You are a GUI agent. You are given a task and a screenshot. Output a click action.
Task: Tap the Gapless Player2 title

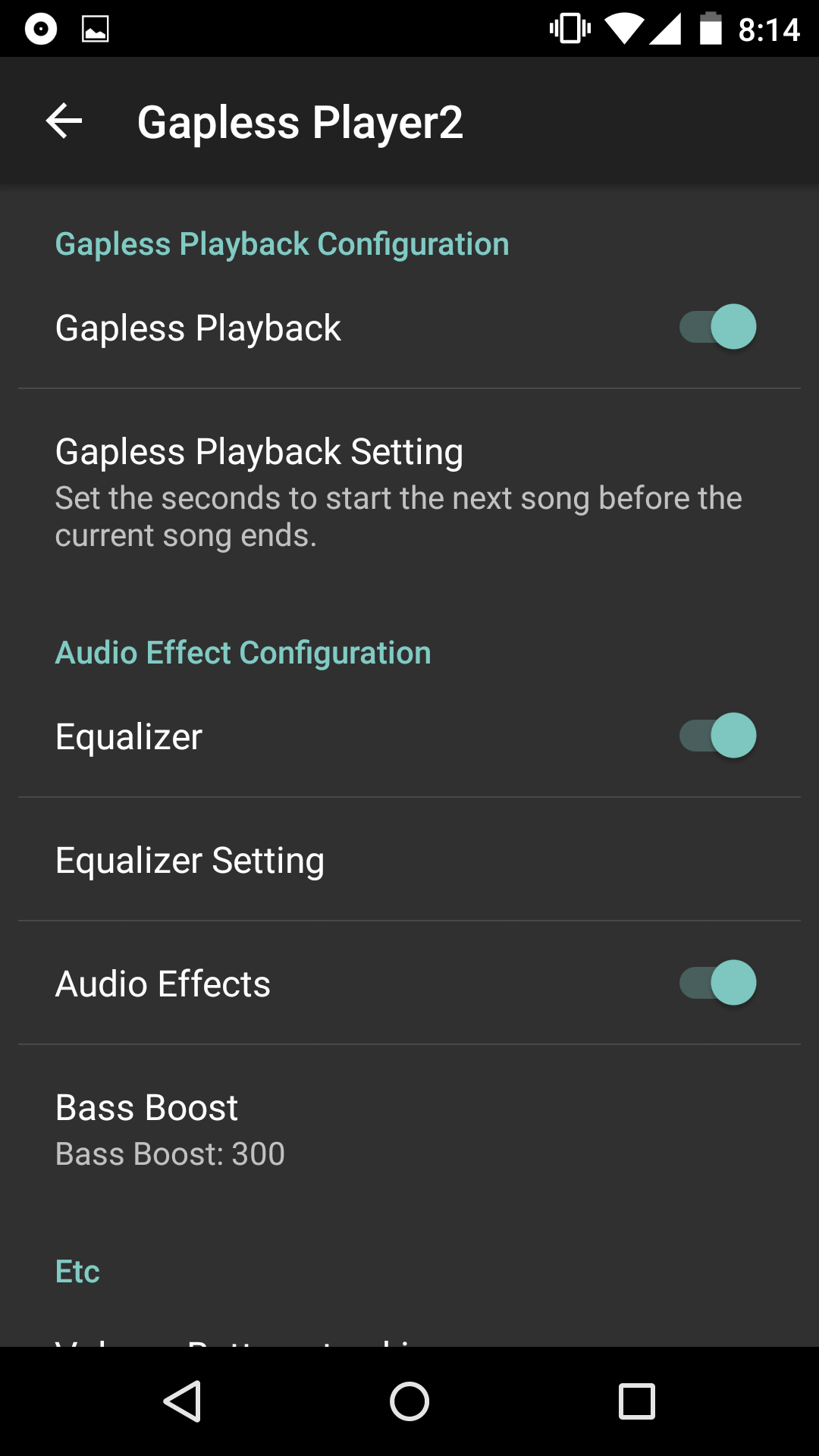300,121
